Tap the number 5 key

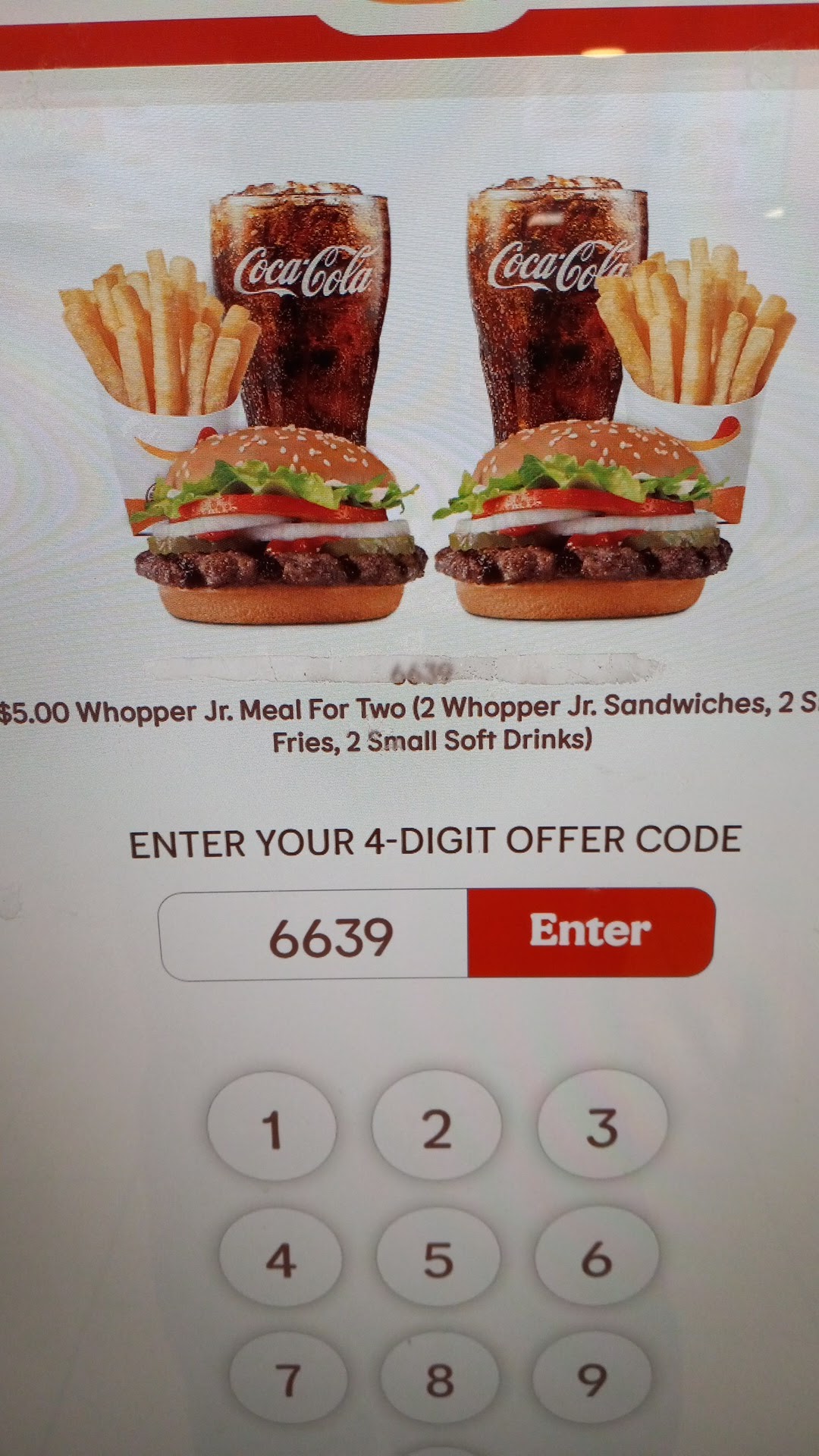pyautogui.click(x=438, y=1258)
